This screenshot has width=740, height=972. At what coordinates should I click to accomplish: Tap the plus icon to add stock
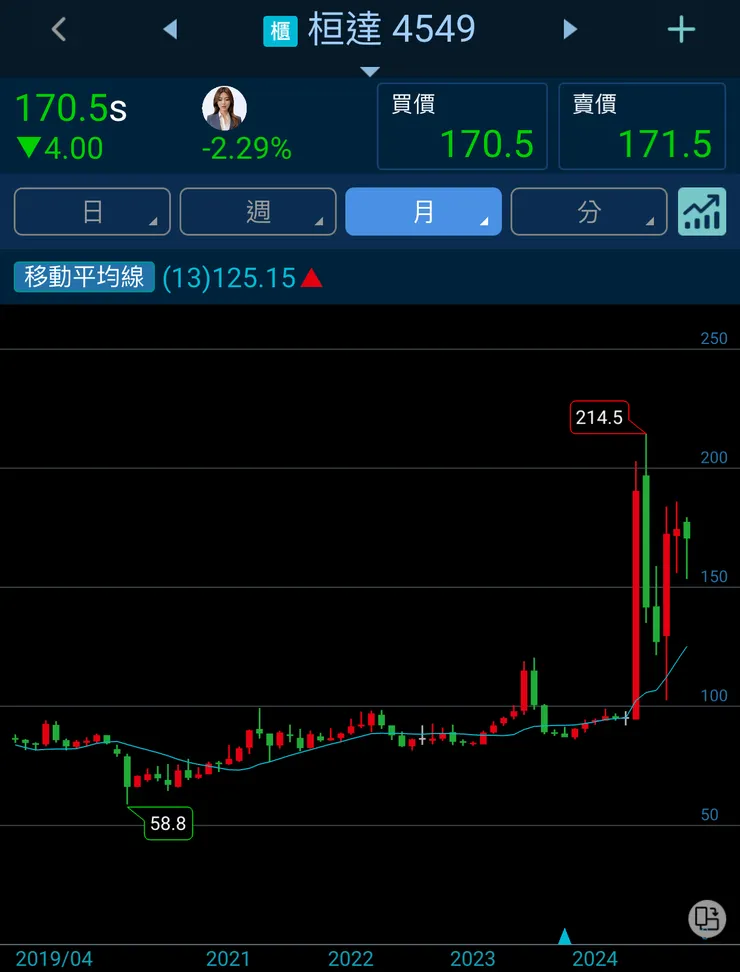(x=681, y=30)
